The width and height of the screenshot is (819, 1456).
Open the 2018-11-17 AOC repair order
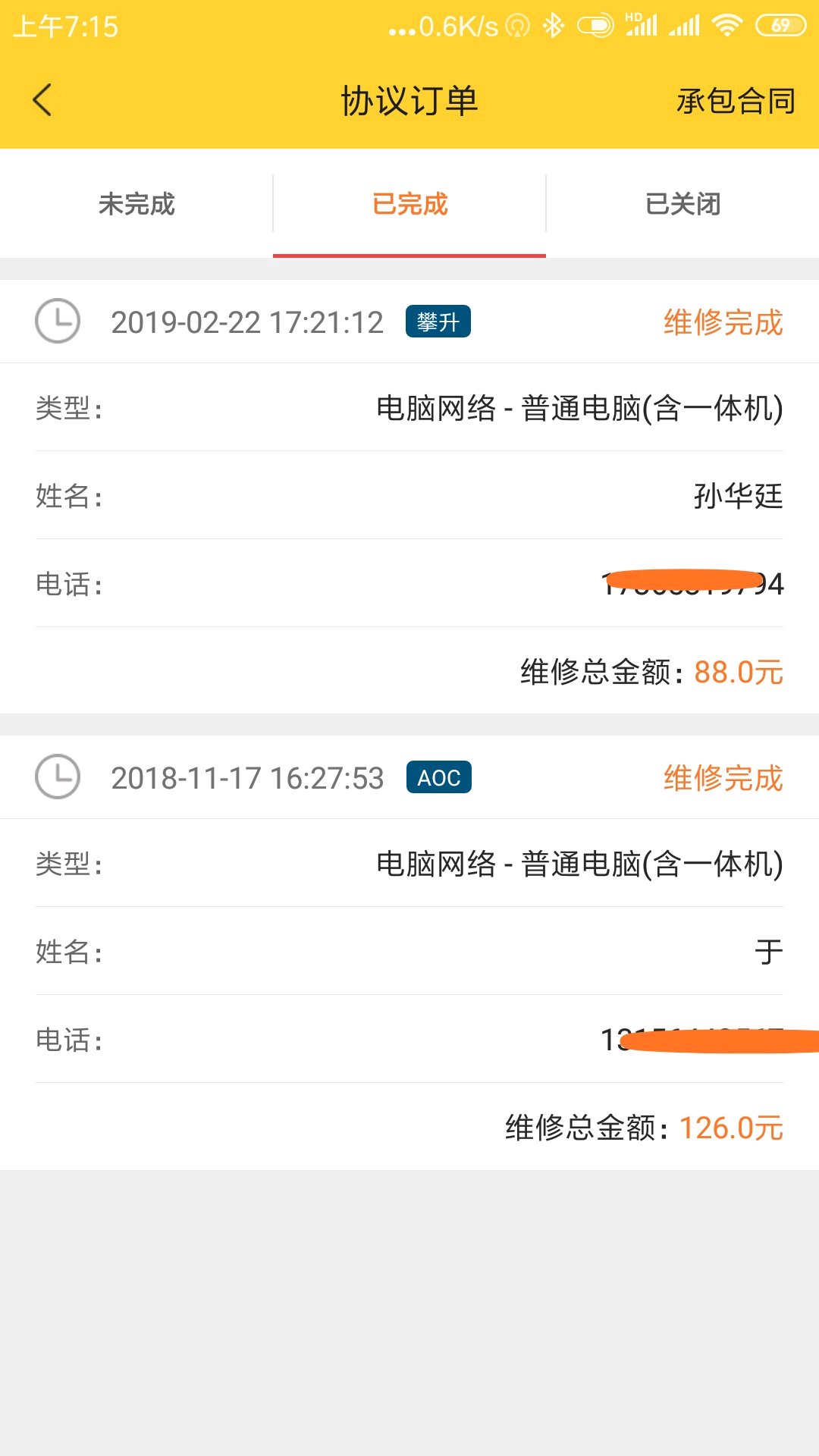pyautogui.click(x=409, y=952)
